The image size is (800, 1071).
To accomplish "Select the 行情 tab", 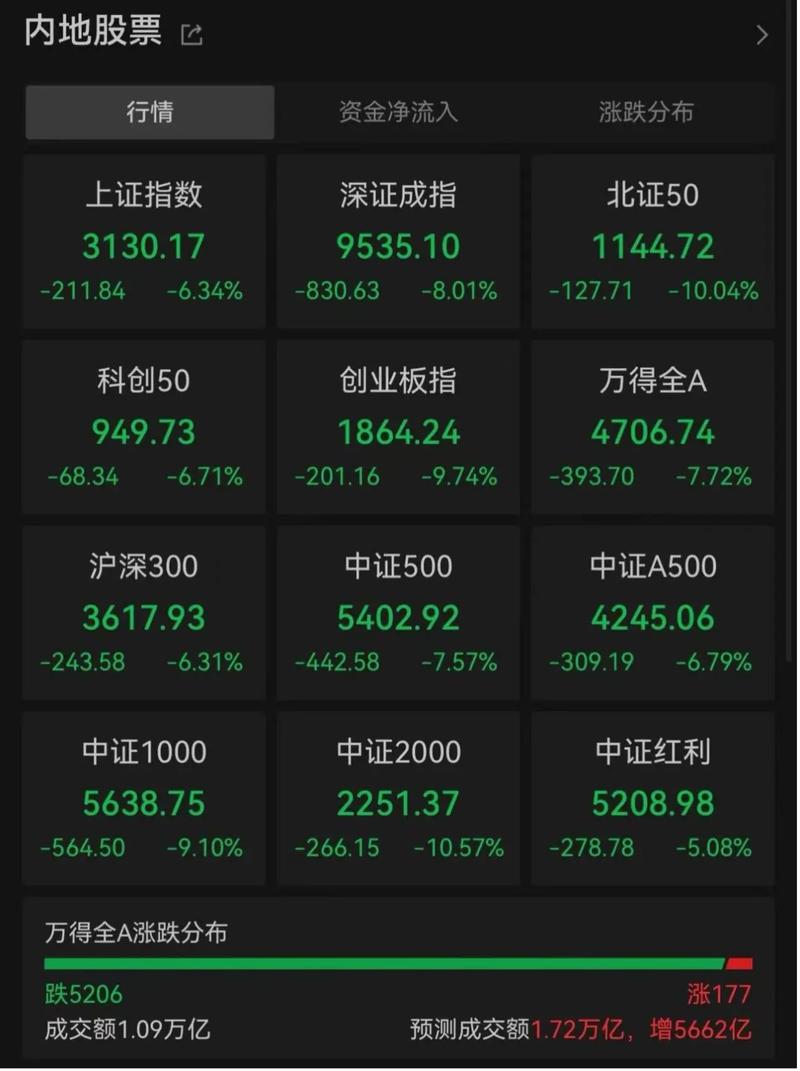I will tap(149, 113).
